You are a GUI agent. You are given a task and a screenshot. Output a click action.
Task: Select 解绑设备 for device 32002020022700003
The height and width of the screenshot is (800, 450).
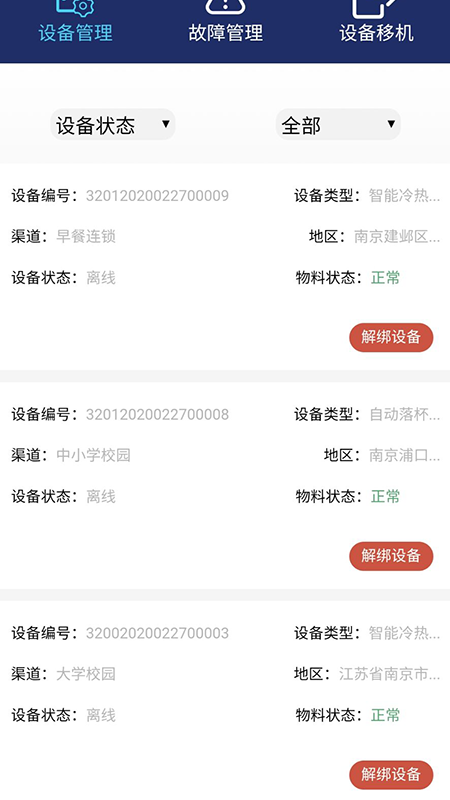tap(391, 774)
